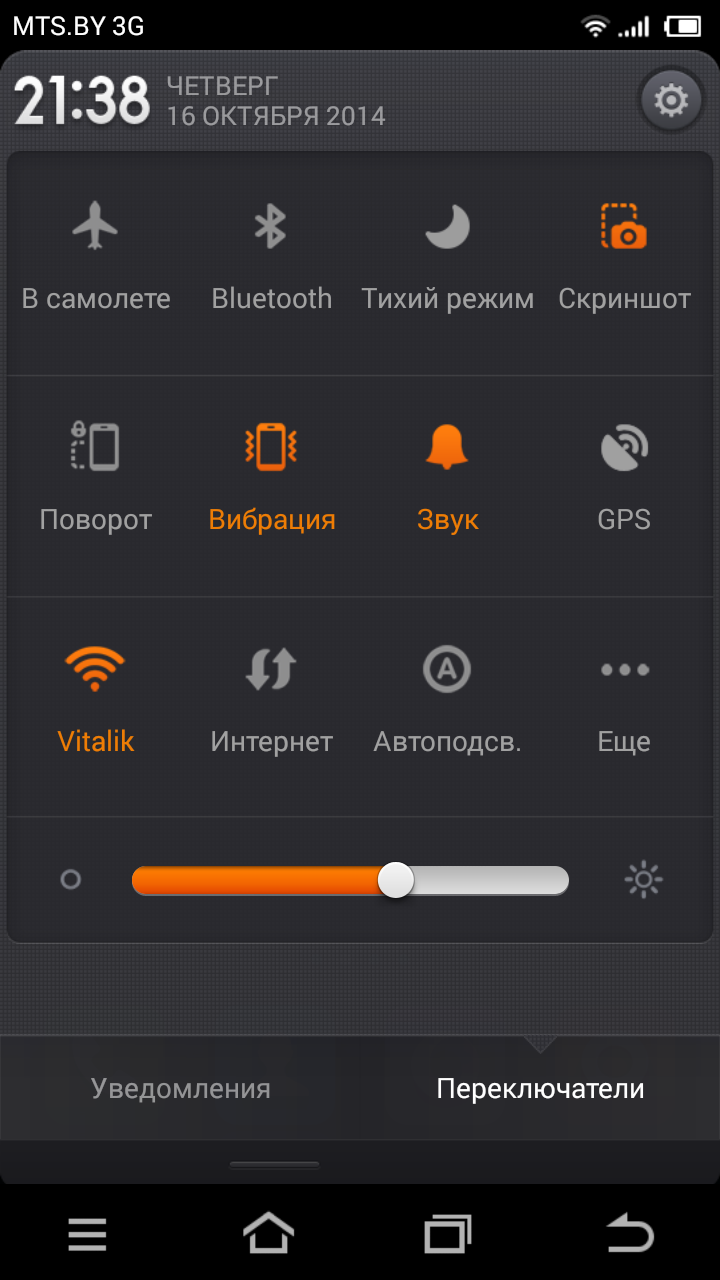Go to the home screen
The height and width of the screenshot is (1280, 720).
(x=269, y=1235)
